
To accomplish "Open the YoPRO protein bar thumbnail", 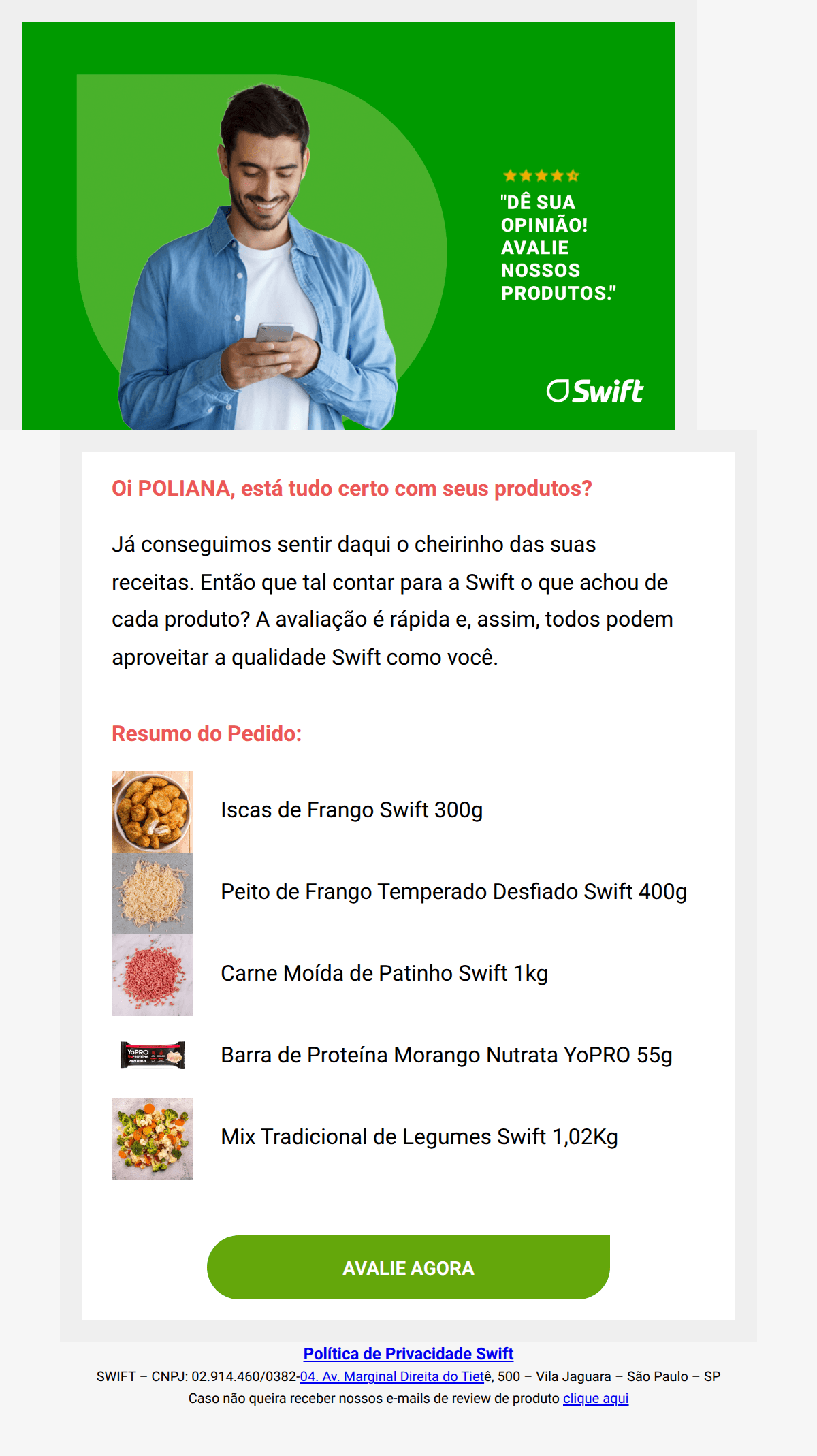I will coord(153,1054).
